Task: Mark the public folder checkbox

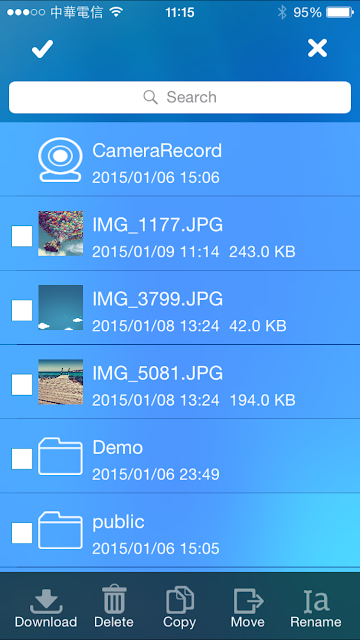Action: click(x=22, y=533)
